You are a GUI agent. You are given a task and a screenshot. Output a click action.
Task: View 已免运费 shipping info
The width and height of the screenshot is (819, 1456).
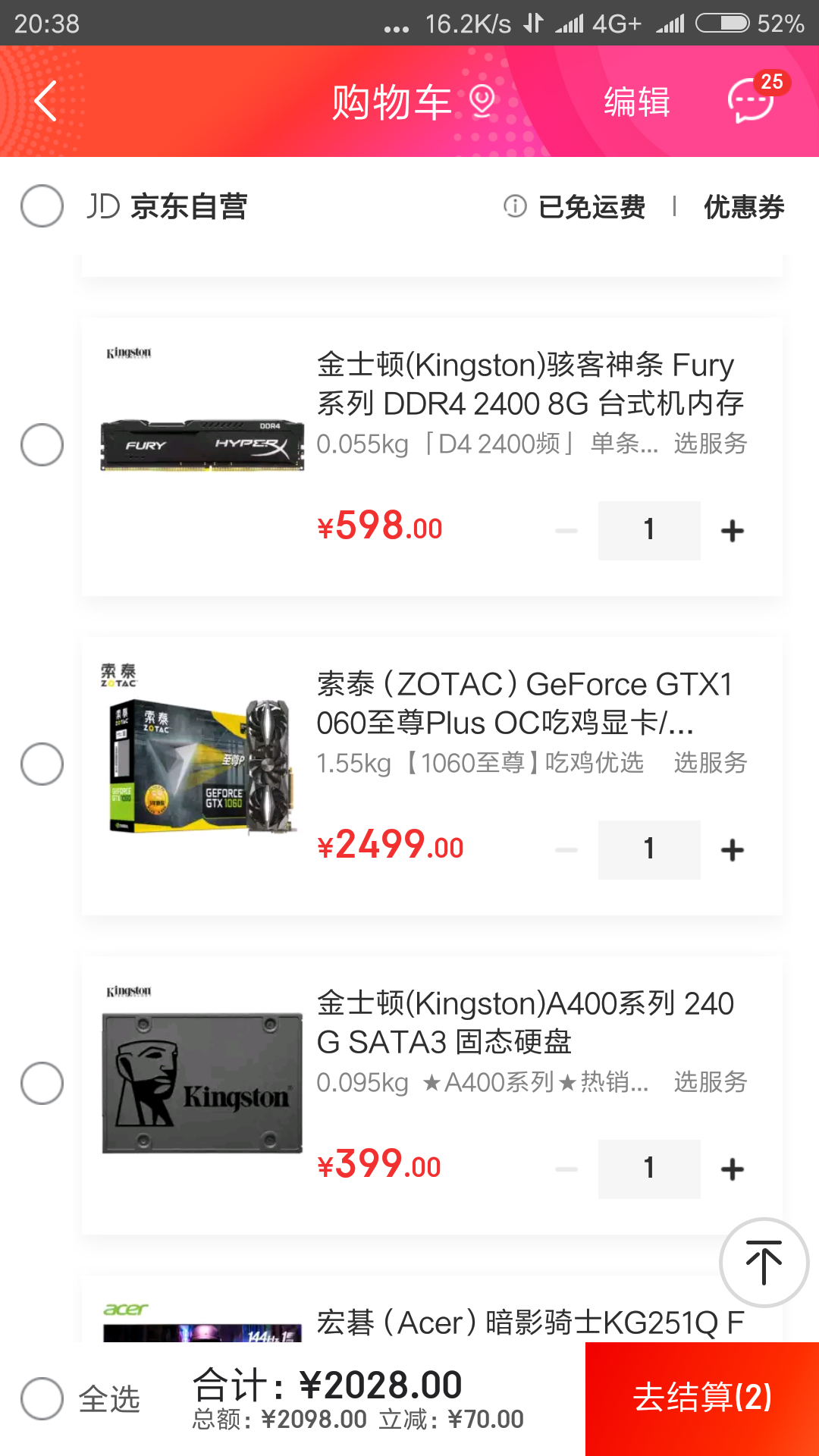576,206
